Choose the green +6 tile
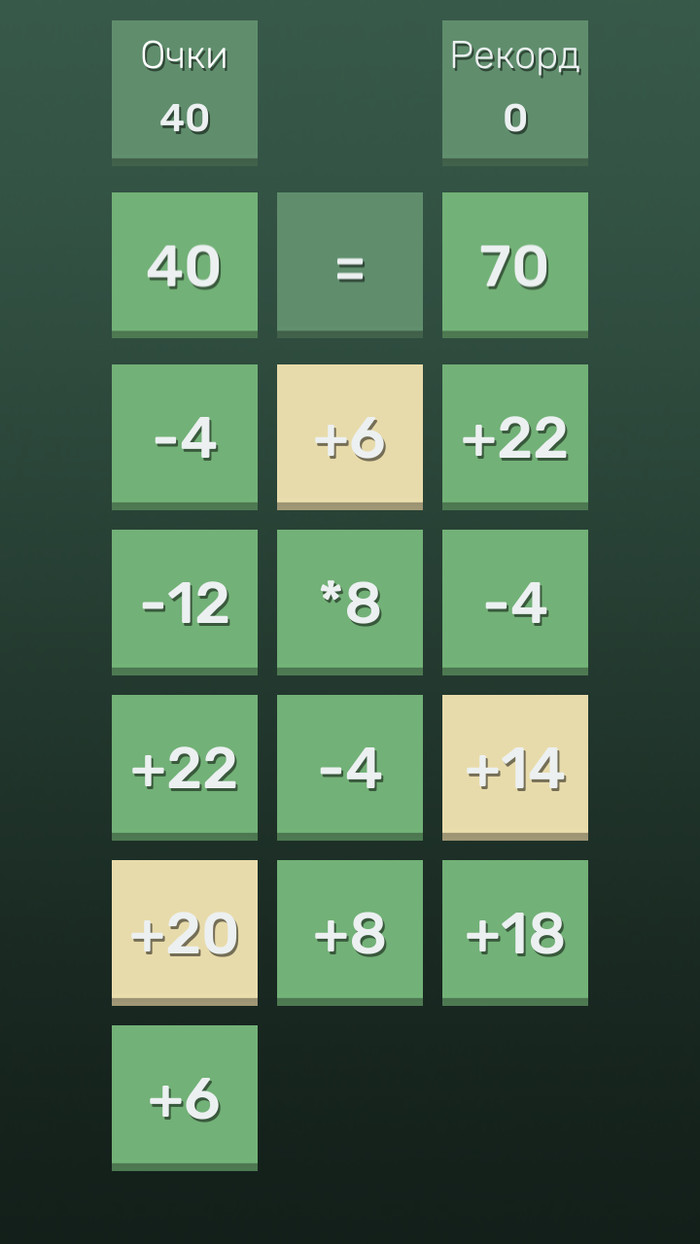Image resolution: width=700 pixels, height=1244 pixels. click(x=184, y=1097)
